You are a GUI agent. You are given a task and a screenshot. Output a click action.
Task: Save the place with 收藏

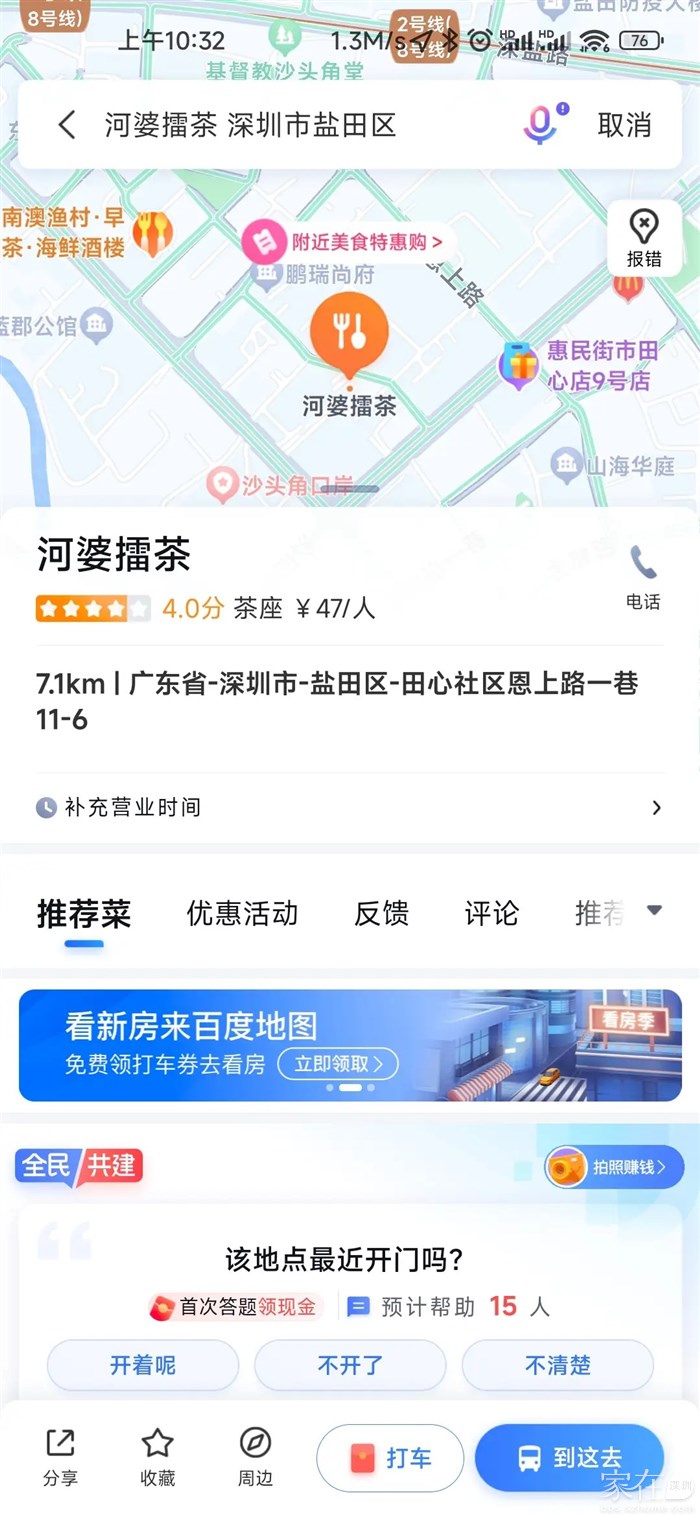(x=157, y=1456)
